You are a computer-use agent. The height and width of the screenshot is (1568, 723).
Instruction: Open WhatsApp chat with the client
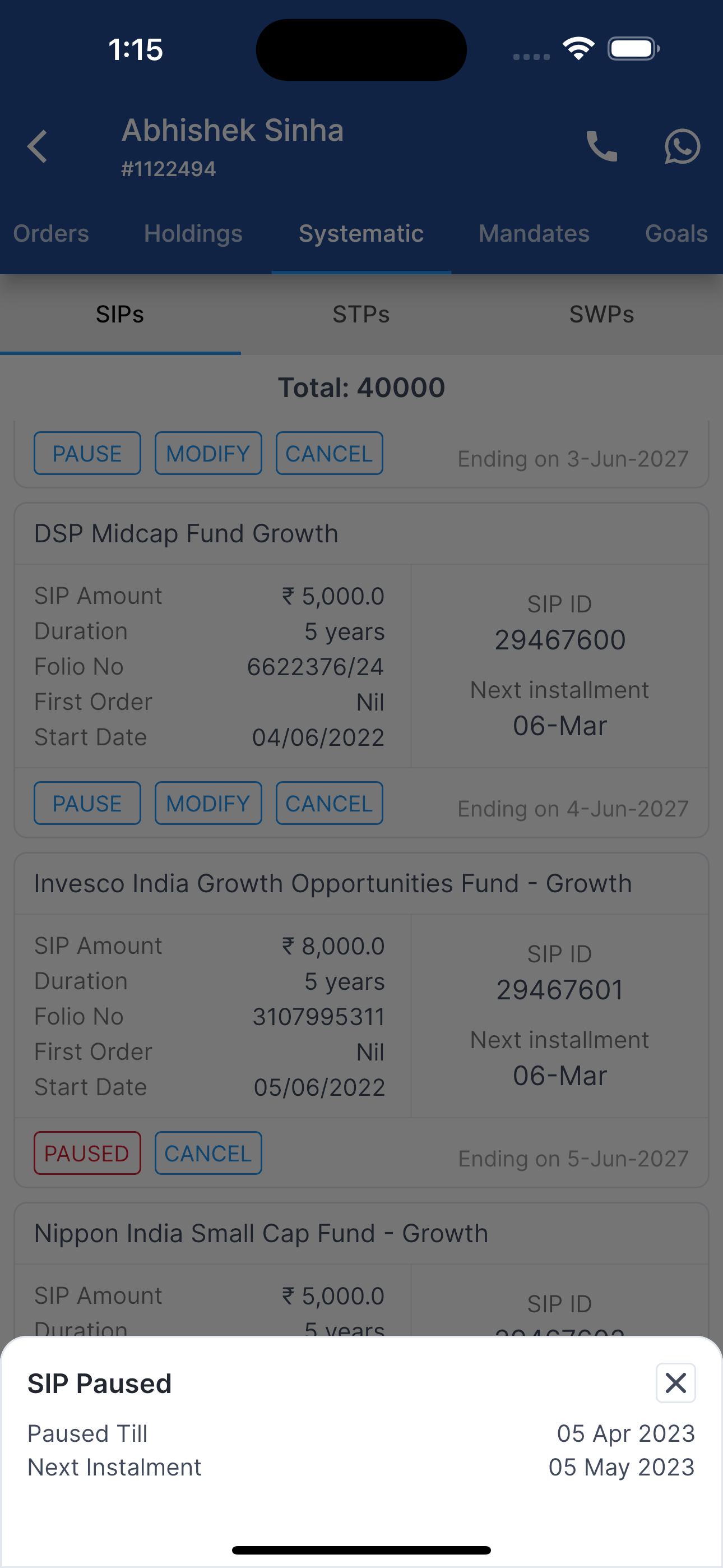click(x=682, y=147)
